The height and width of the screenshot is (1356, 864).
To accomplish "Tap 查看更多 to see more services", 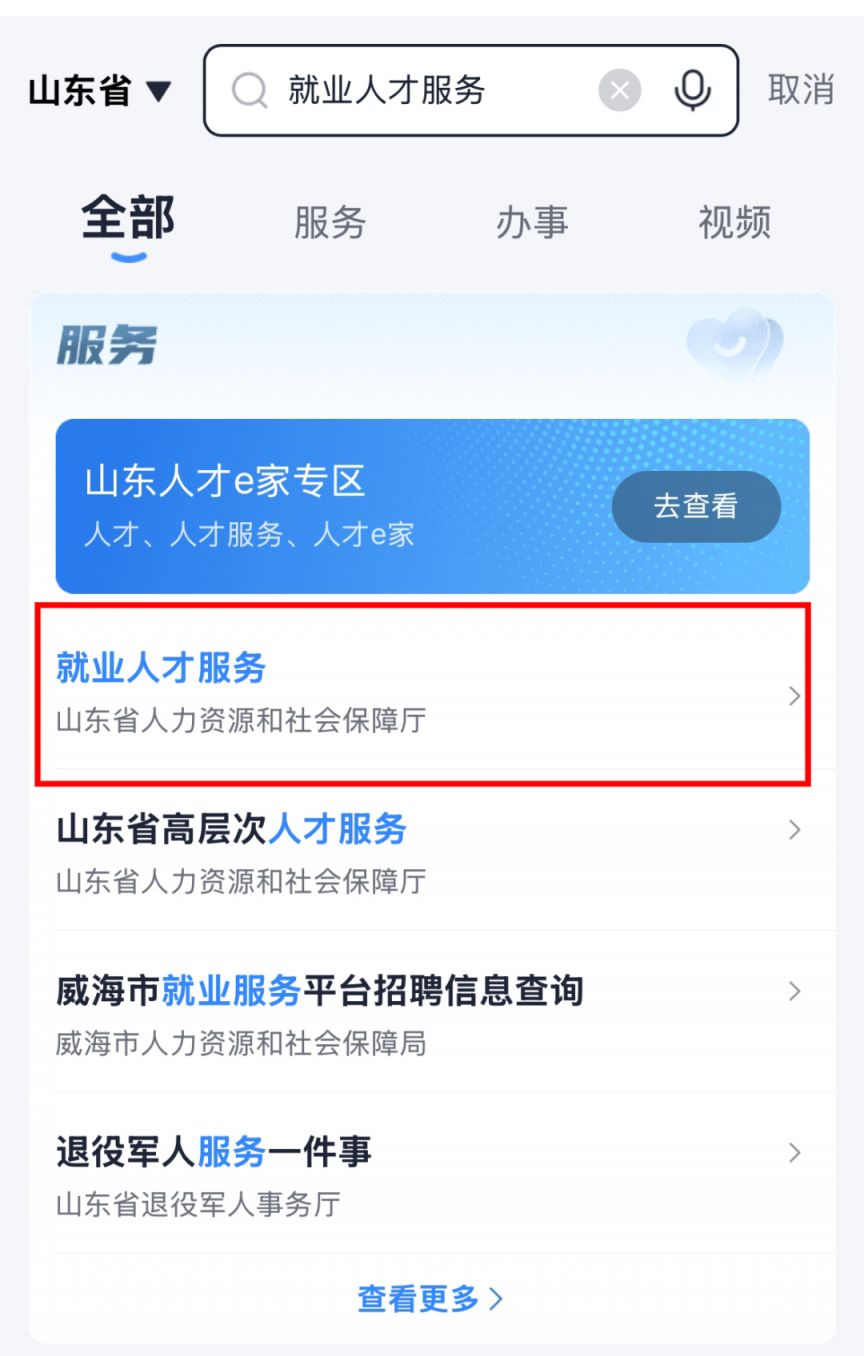I will (x=431, y=1299).
